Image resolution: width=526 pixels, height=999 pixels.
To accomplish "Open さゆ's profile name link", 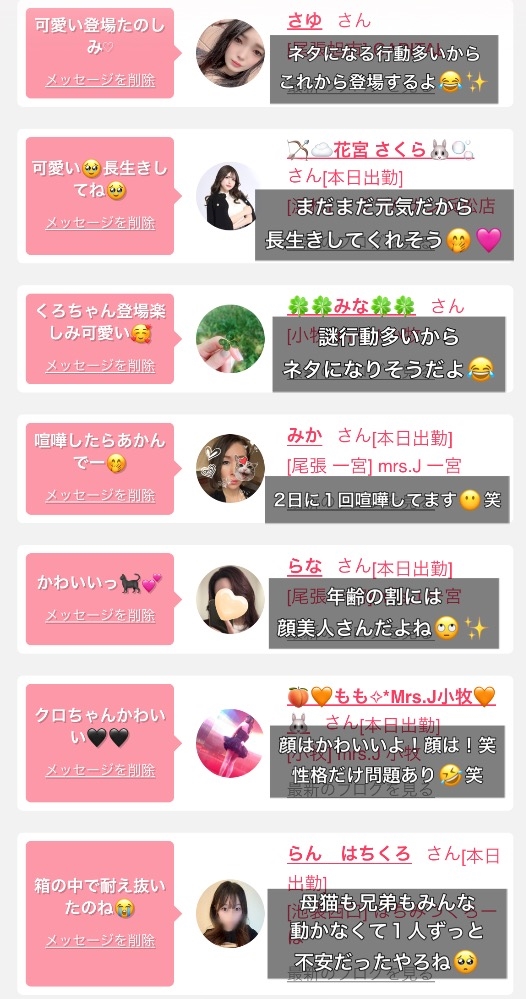I will 304,21.
